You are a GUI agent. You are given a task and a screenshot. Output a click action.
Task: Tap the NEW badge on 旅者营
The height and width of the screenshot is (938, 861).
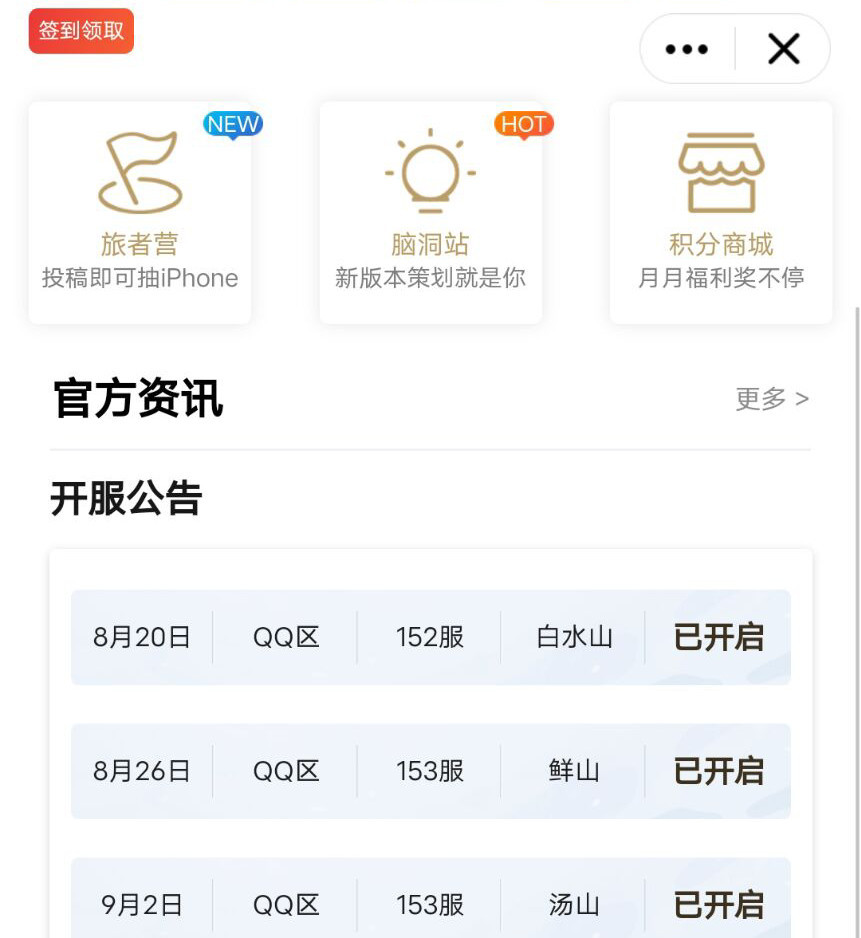coord(232,124)
